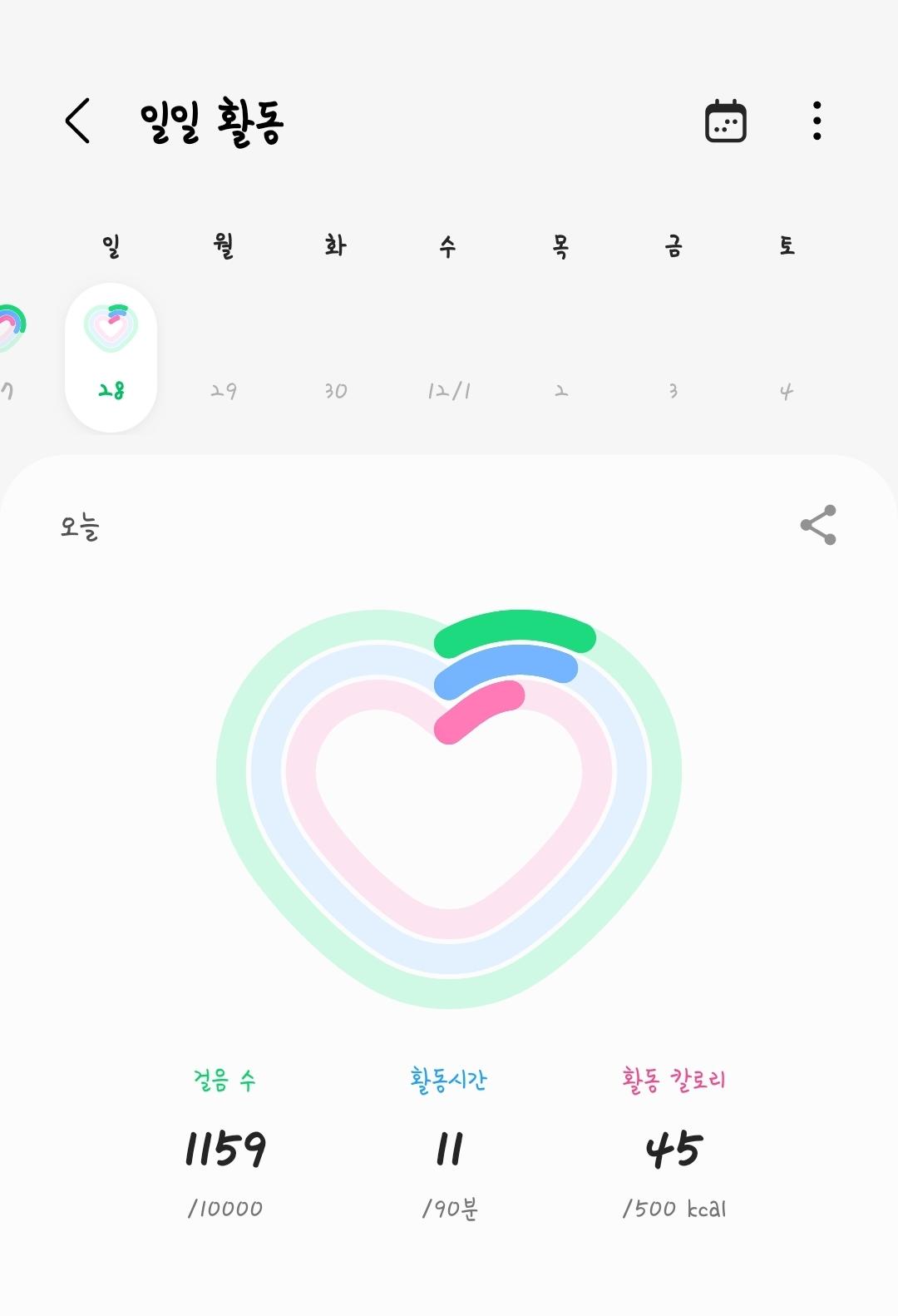
Task: Select Sunday the 28th
Action: [111, 357]
